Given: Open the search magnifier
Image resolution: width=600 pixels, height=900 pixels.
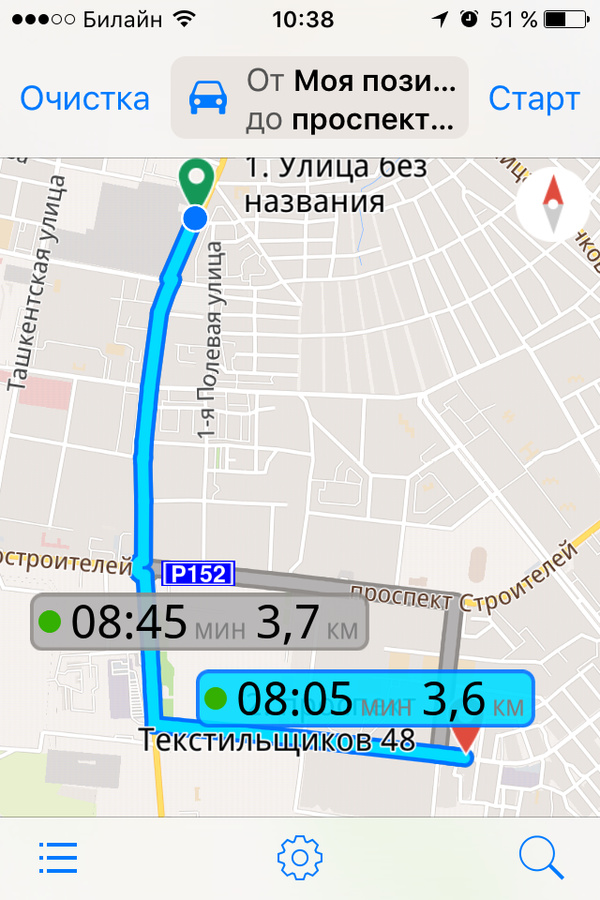Looking at the screenshot, I should point(541,857).
